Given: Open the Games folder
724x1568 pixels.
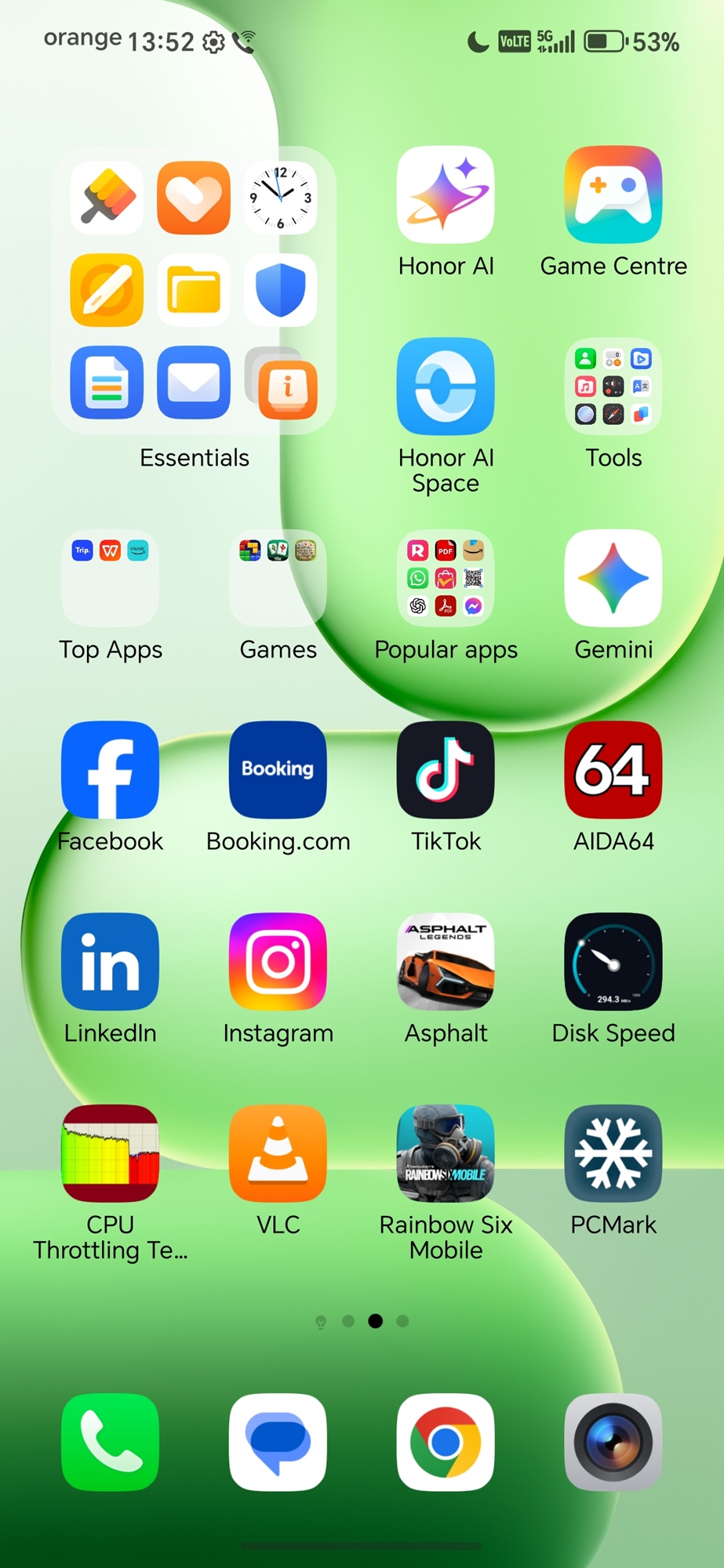Looking at the screenshot, I should (x=278, y=579).
